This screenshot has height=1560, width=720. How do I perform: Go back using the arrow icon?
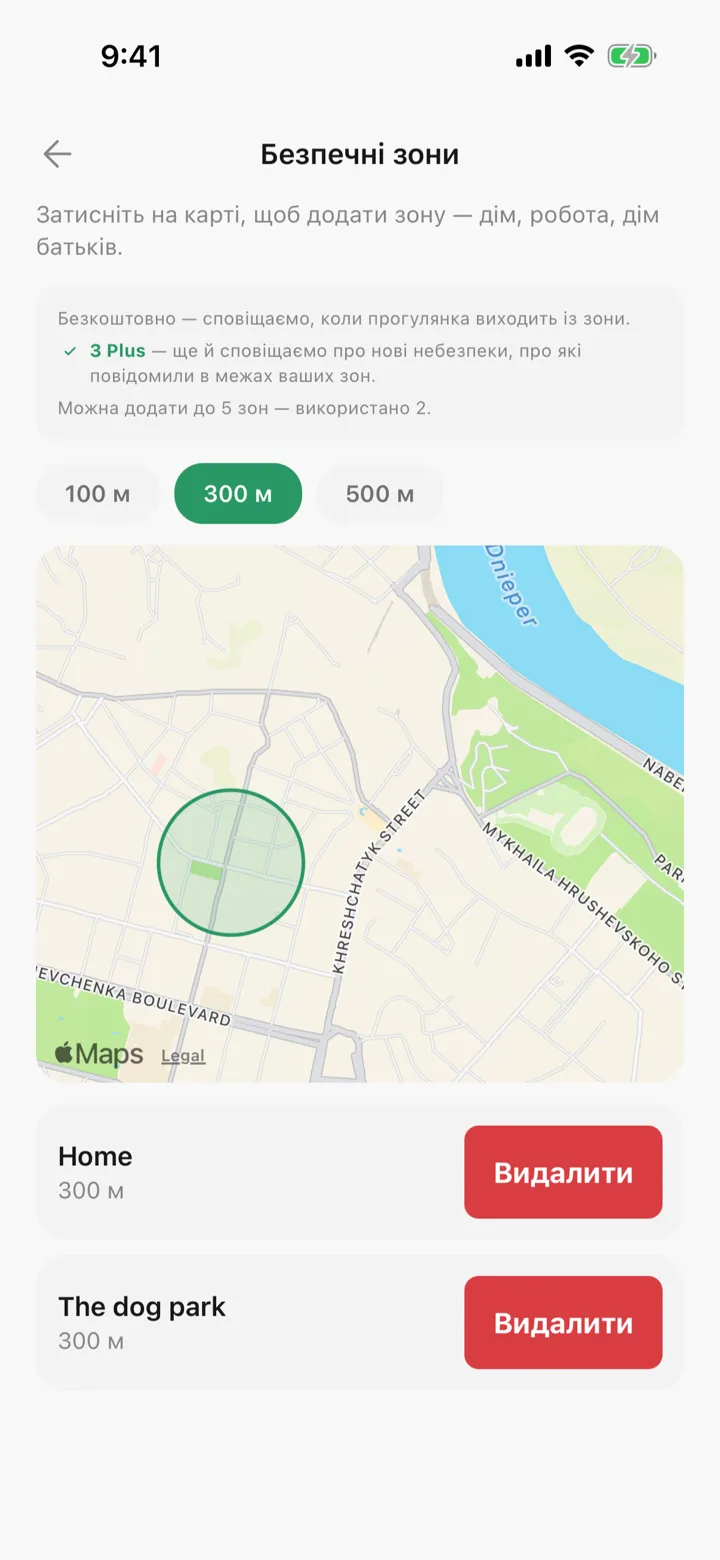point(57,154)
